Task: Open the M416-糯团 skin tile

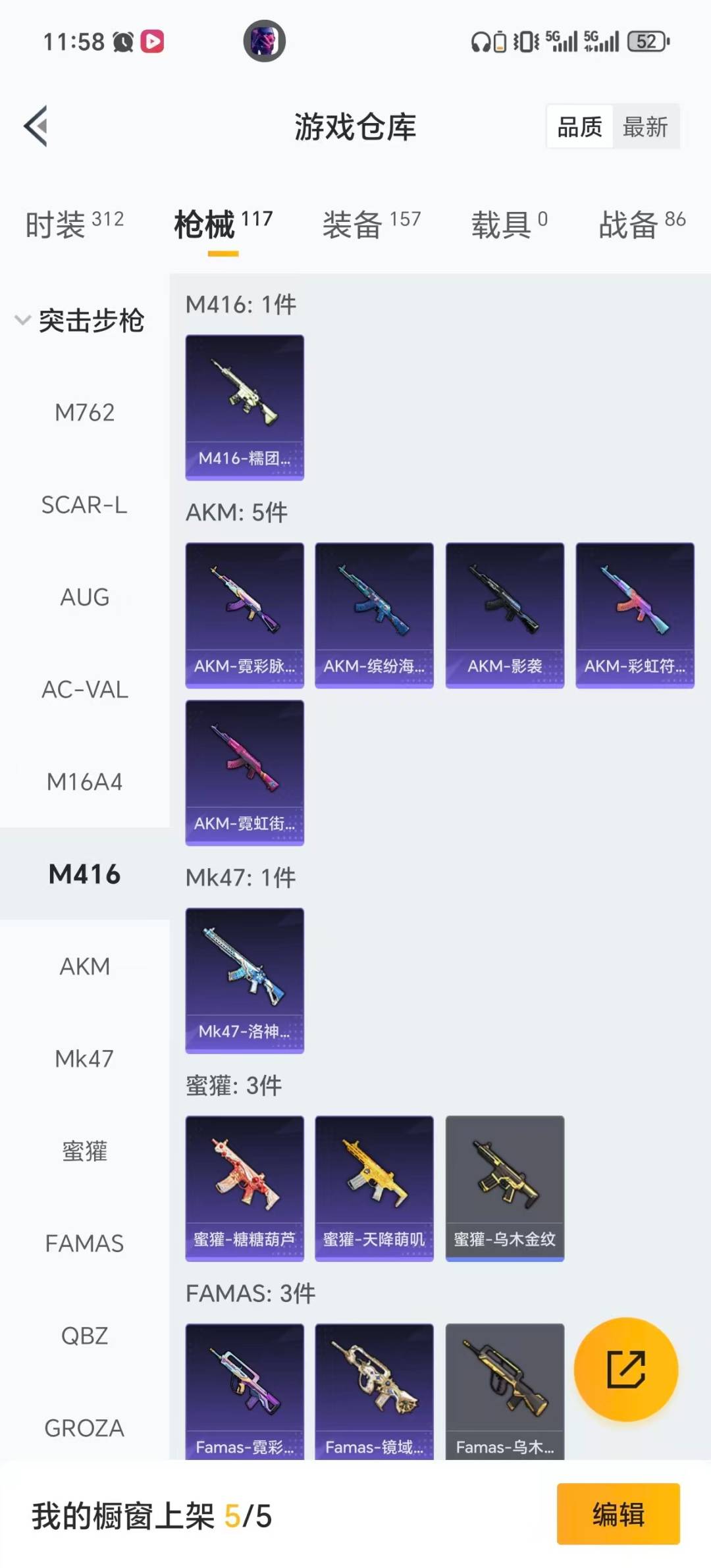Action: 245,407
